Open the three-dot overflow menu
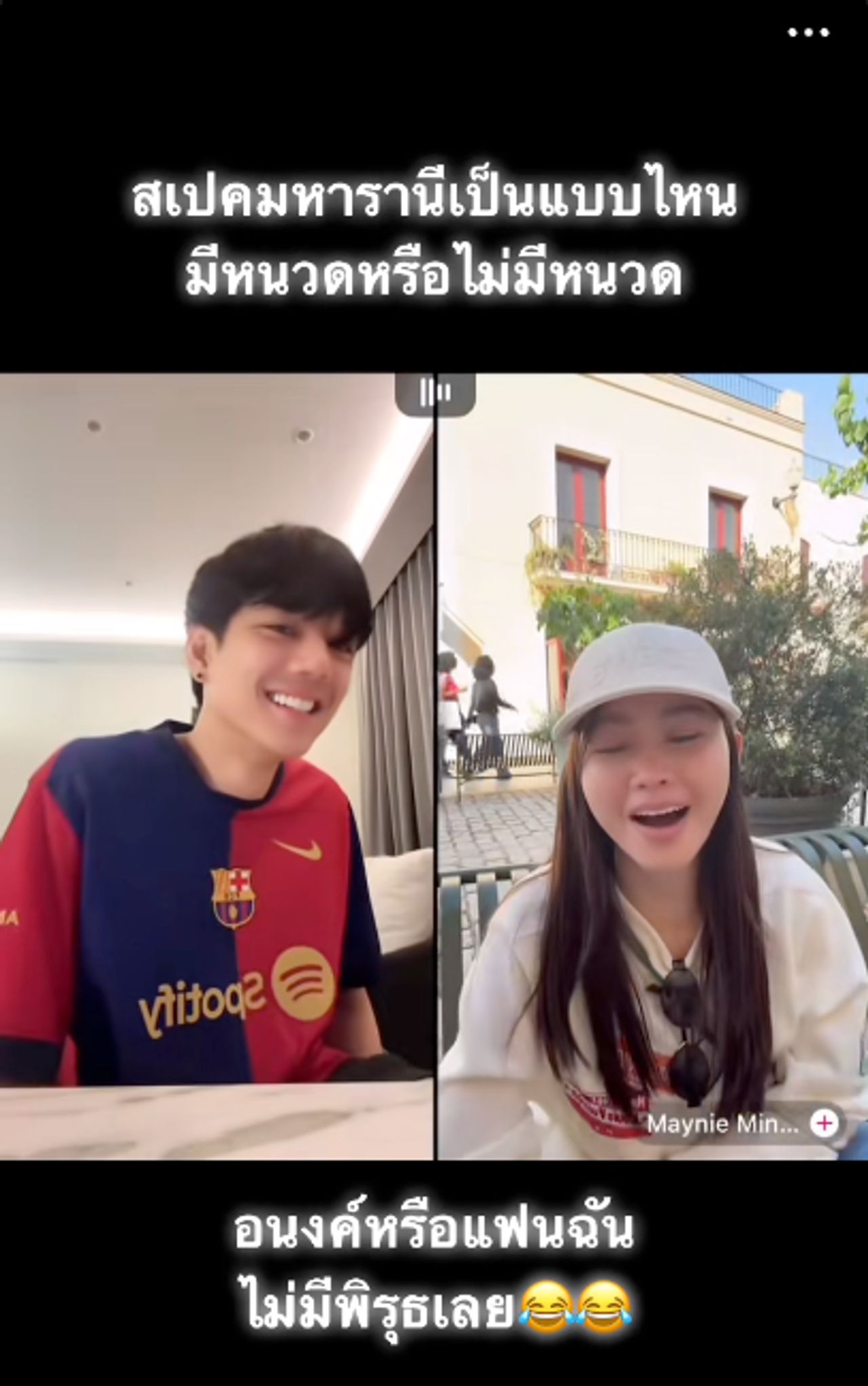 tap(808, 32)
